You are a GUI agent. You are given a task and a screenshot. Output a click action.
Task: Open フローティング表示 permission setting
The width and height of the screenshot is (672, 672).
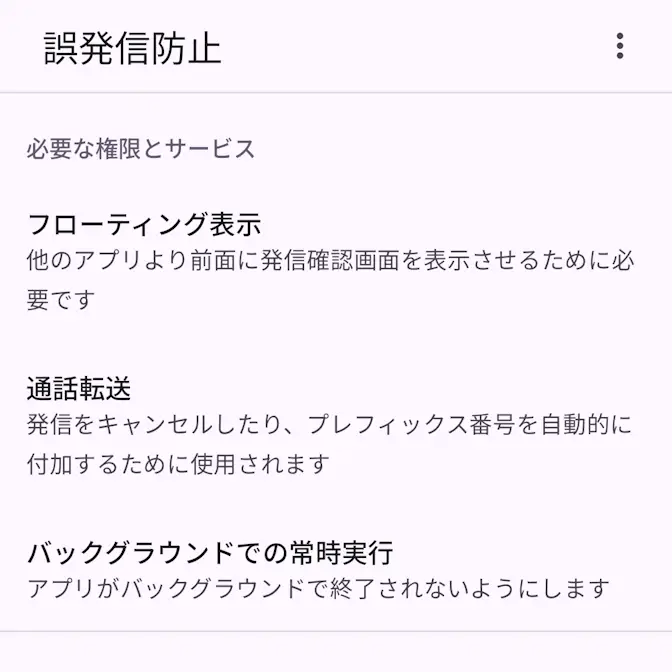point(330,260)
